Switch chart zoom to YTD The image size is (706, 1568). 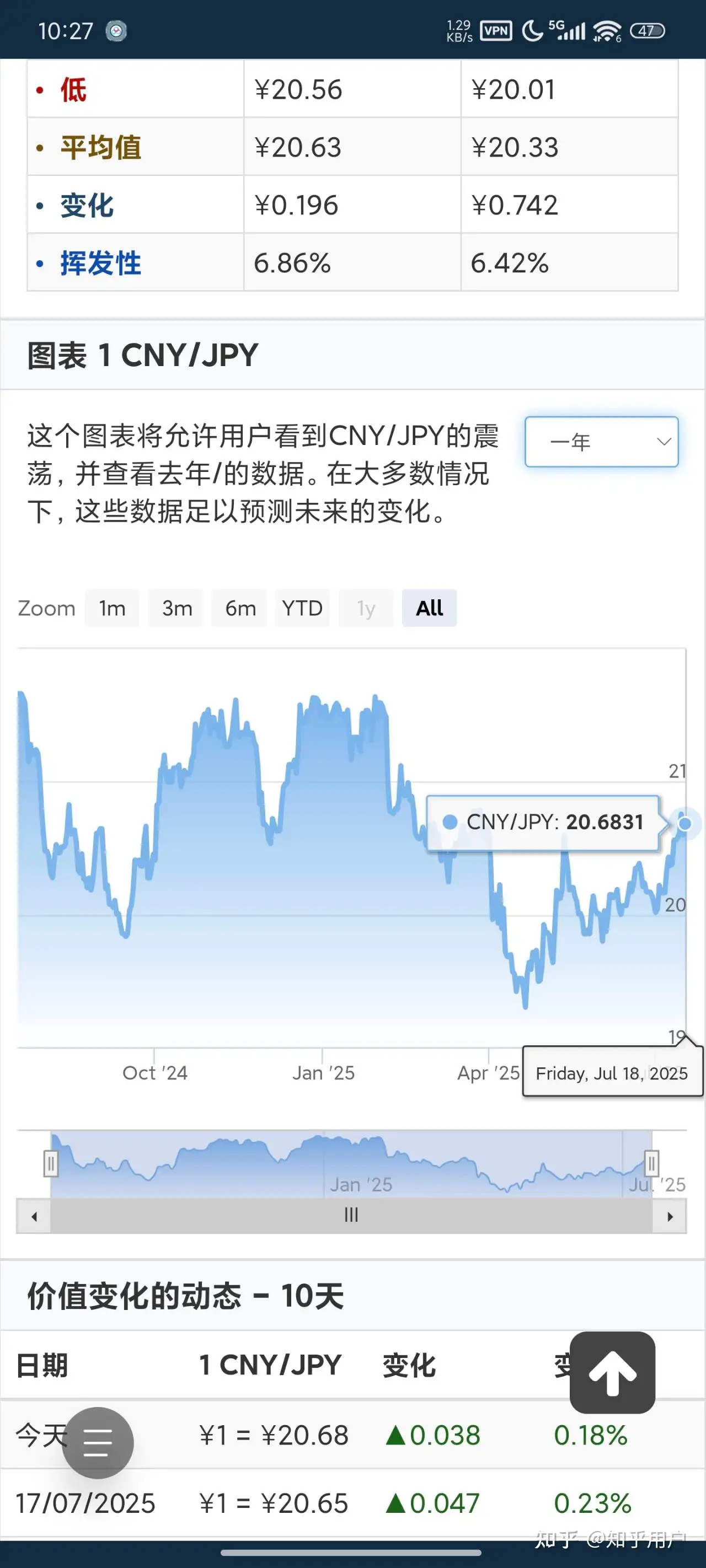click(x=302, y=608)
